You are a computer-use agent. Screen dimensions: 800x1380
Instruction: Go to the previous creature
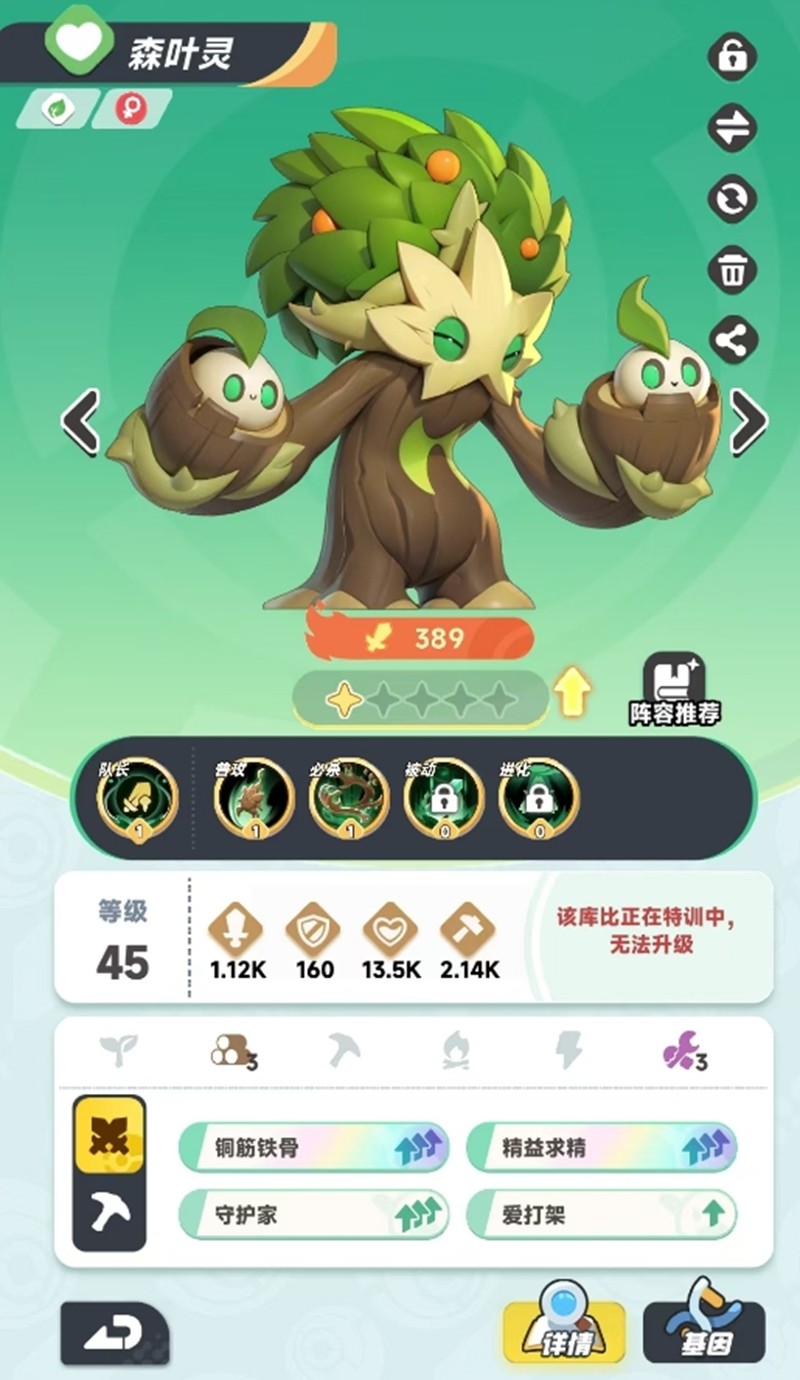tap(81, 422)
